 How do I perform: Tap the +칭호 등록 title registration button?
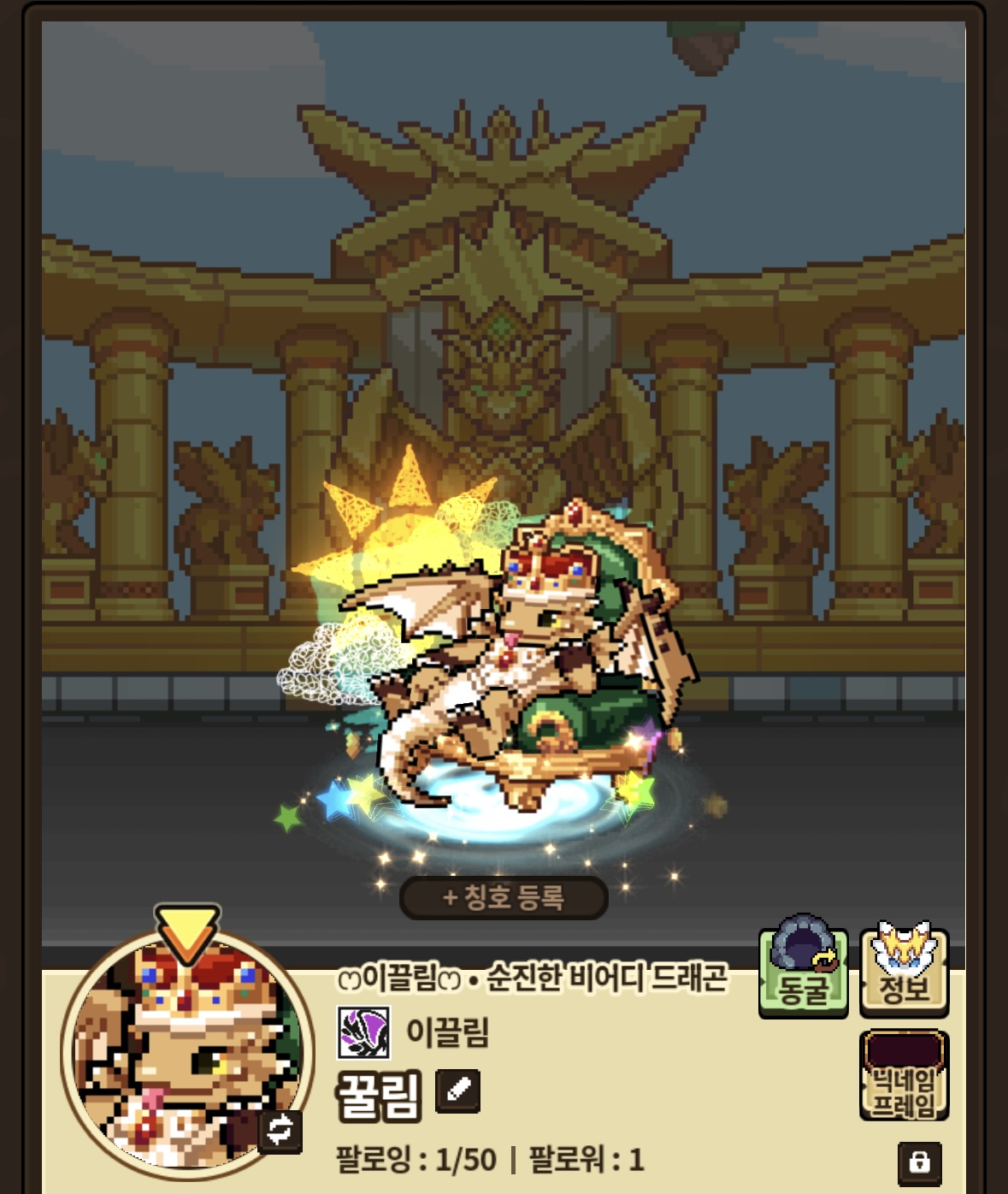pos(504,897)
